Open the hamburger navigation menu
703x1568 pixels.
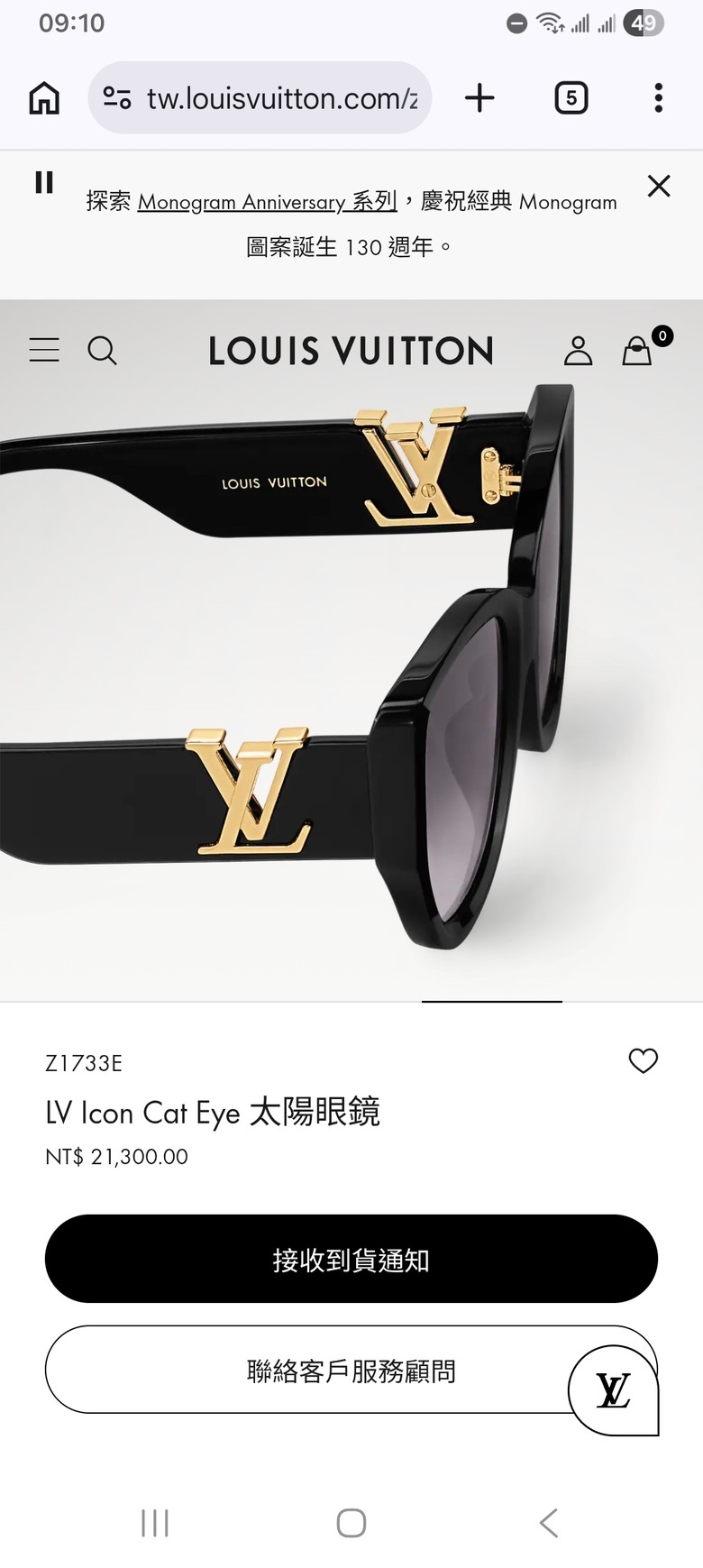(44, 350)
